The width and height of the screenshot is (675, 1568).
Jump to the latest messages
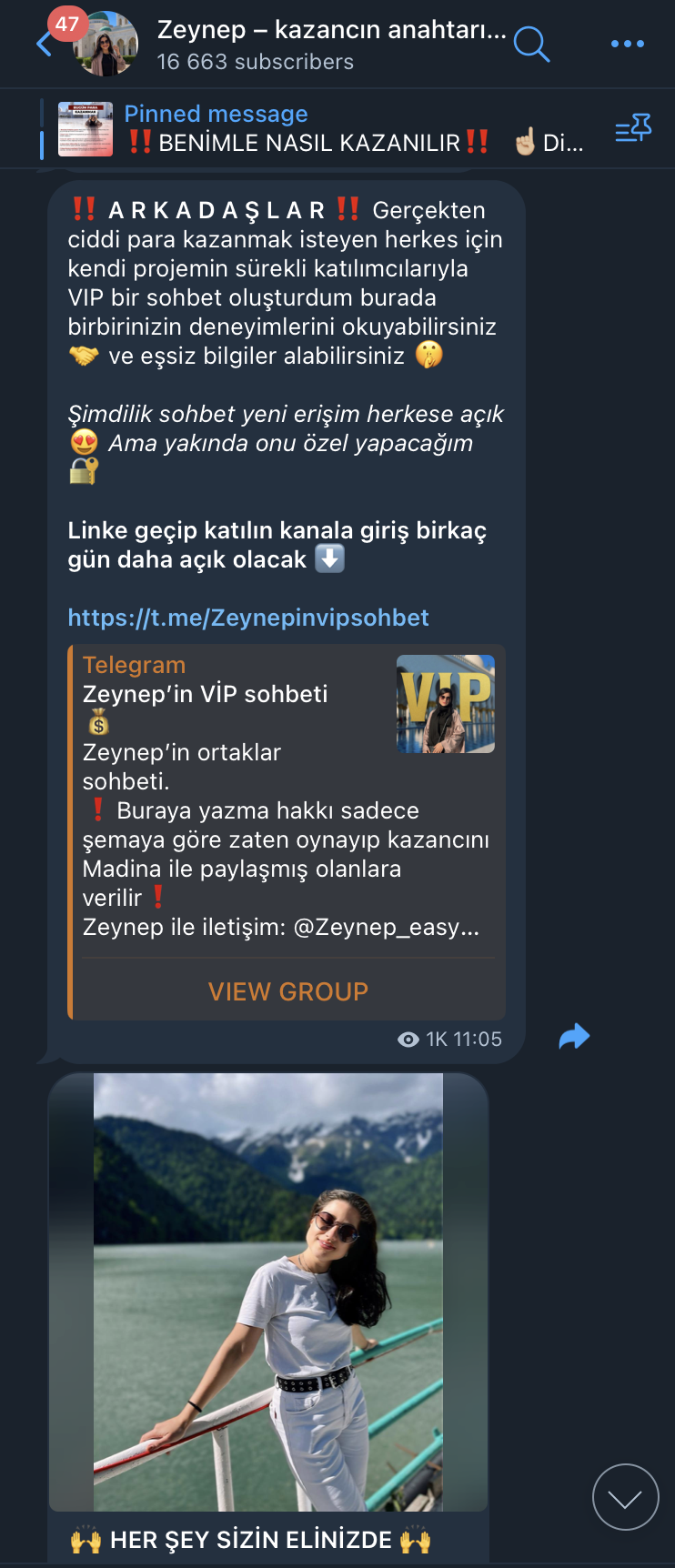(625, 1497)
